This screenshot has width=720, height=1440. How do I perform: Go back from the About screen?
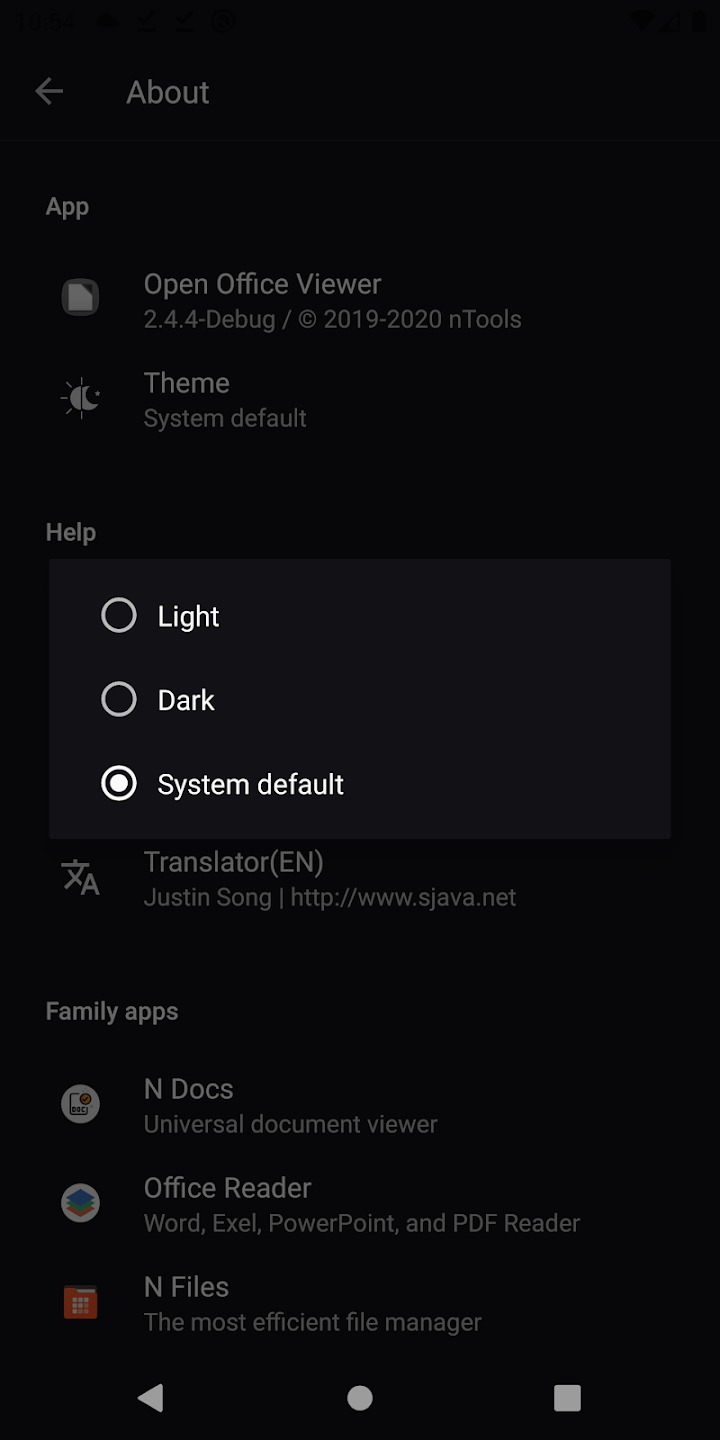pos(49,92)
